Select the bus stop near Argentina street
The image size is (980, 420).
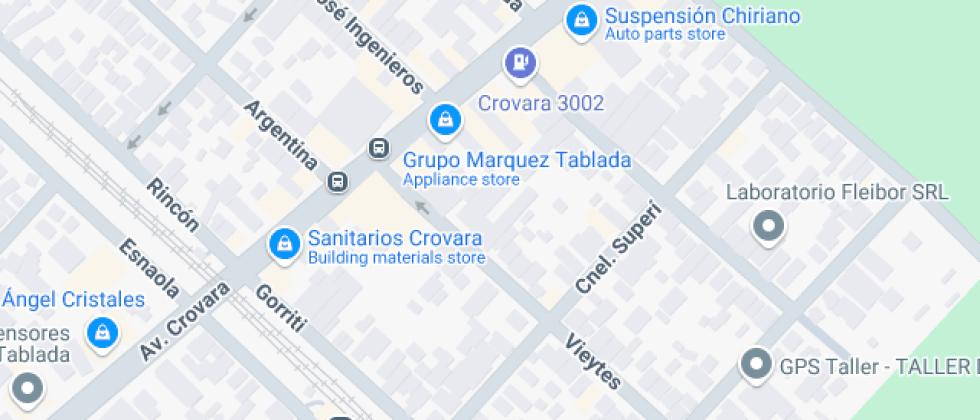[x=338, y=182]
